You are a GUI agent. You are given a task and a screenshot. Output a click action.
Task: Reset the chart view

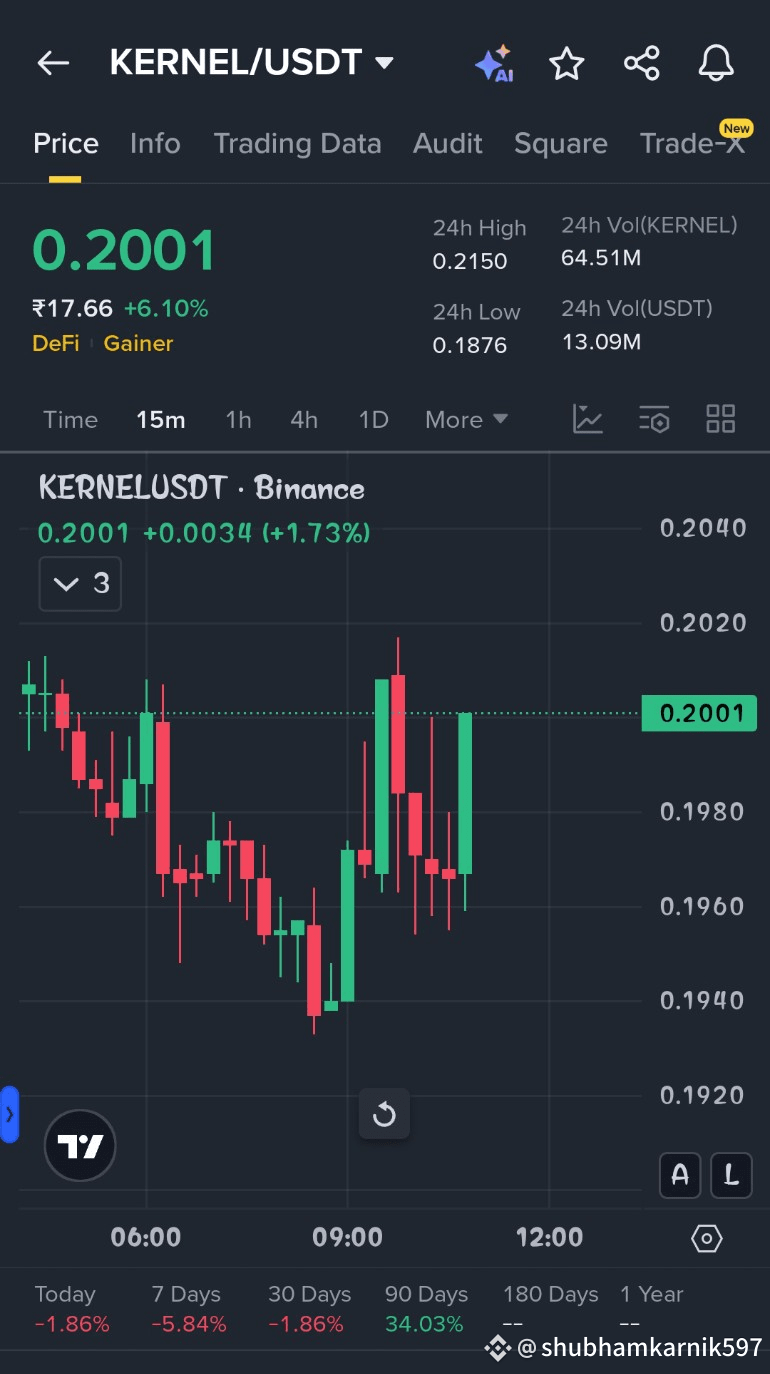click(x=384, y=1114)
